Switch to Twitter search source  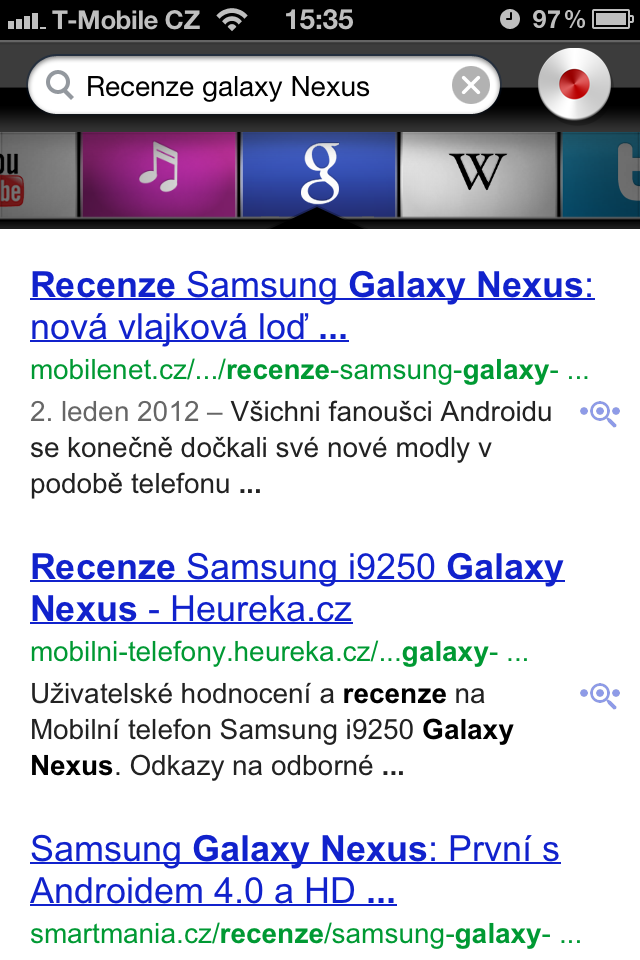click(605, 175)
